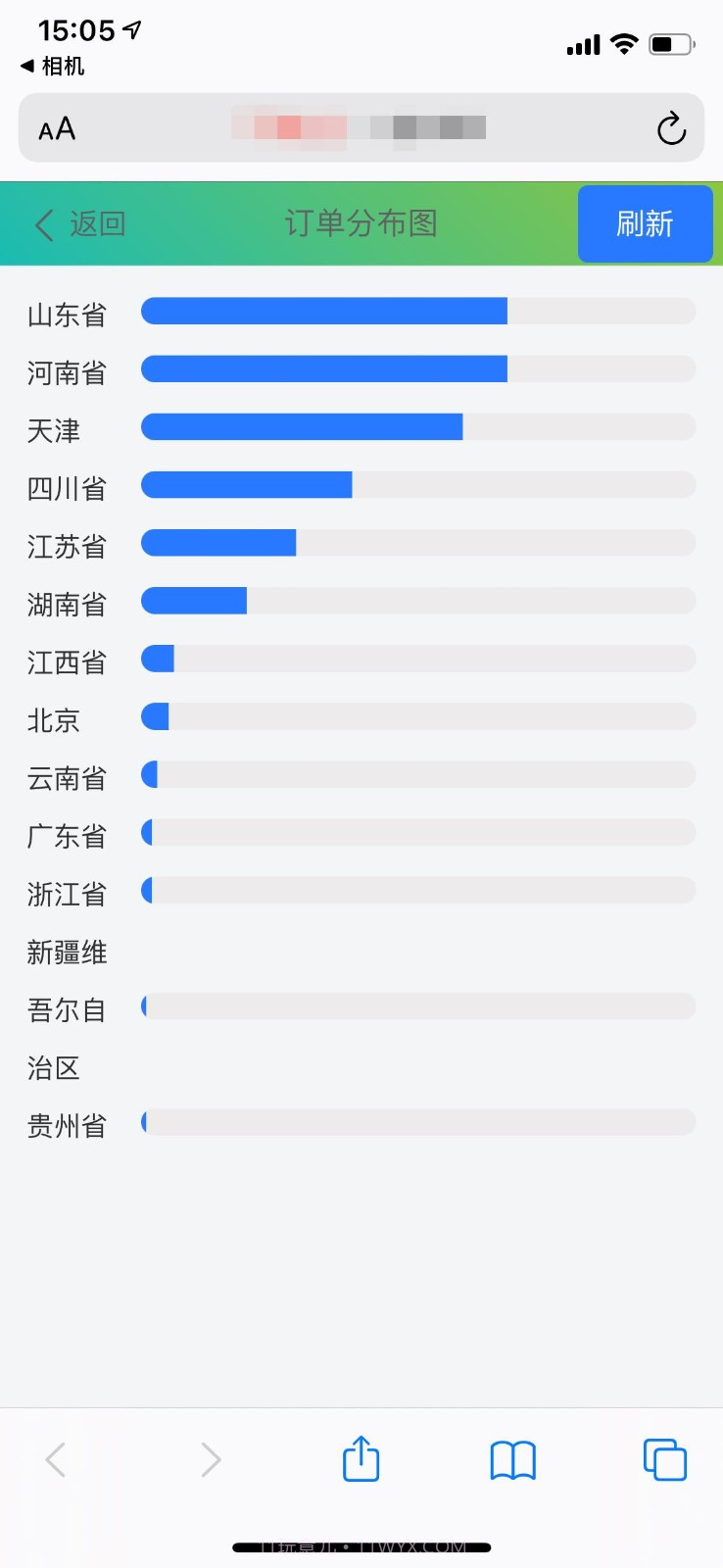Tap the back navigation arrow in toolbar
Viewport: 723px width, 1568px height.
point(56,1459)
